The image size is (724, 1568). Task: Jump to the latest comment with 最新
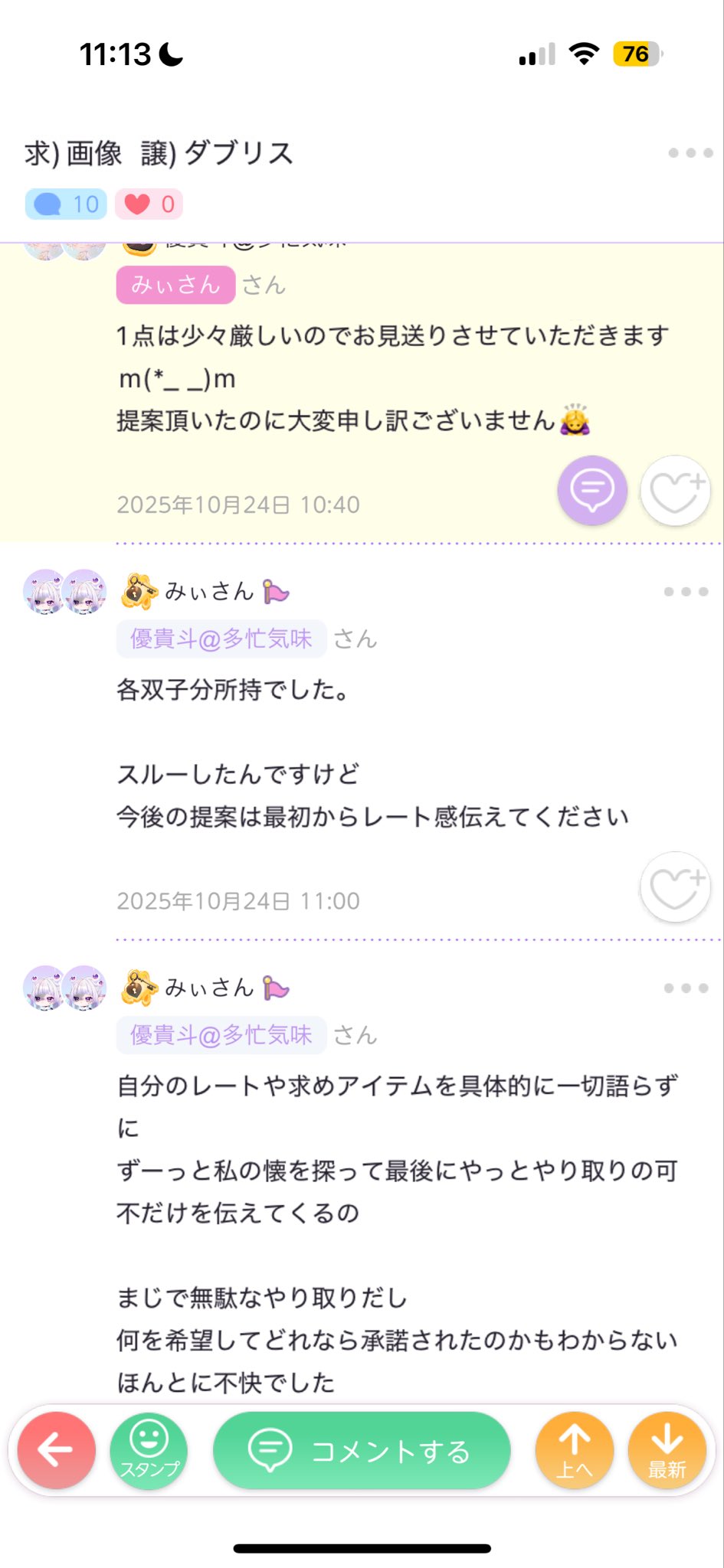point(667,1450)
